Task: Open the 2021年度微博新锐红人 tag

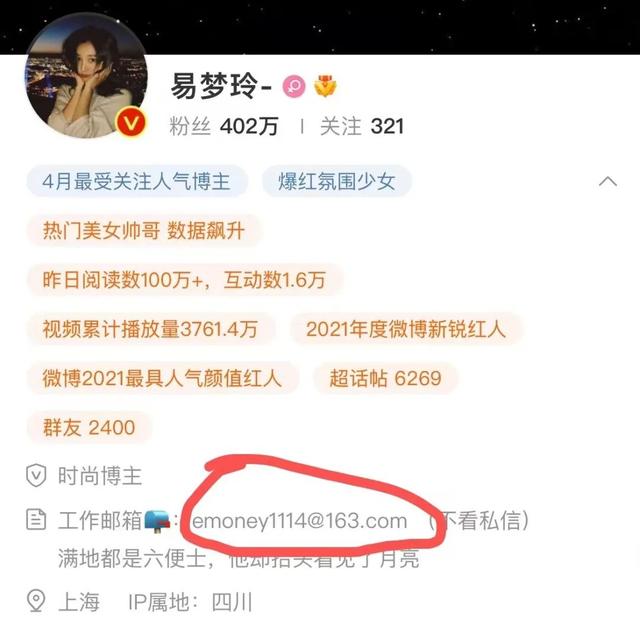Action: click(406, 329)
